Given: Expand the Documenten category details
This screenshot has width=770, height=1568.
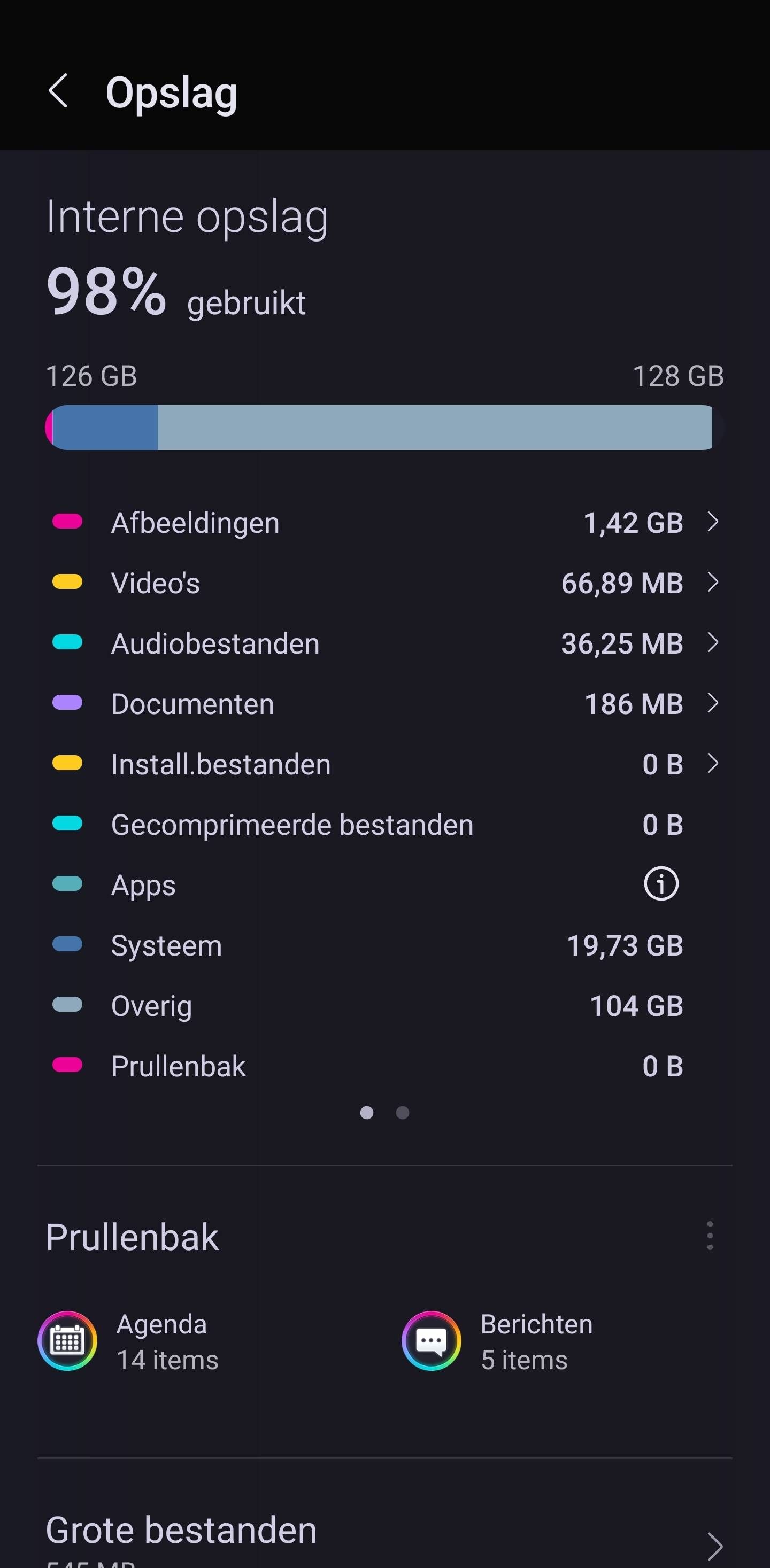Looking at the screenshot, I should [713, 703].
